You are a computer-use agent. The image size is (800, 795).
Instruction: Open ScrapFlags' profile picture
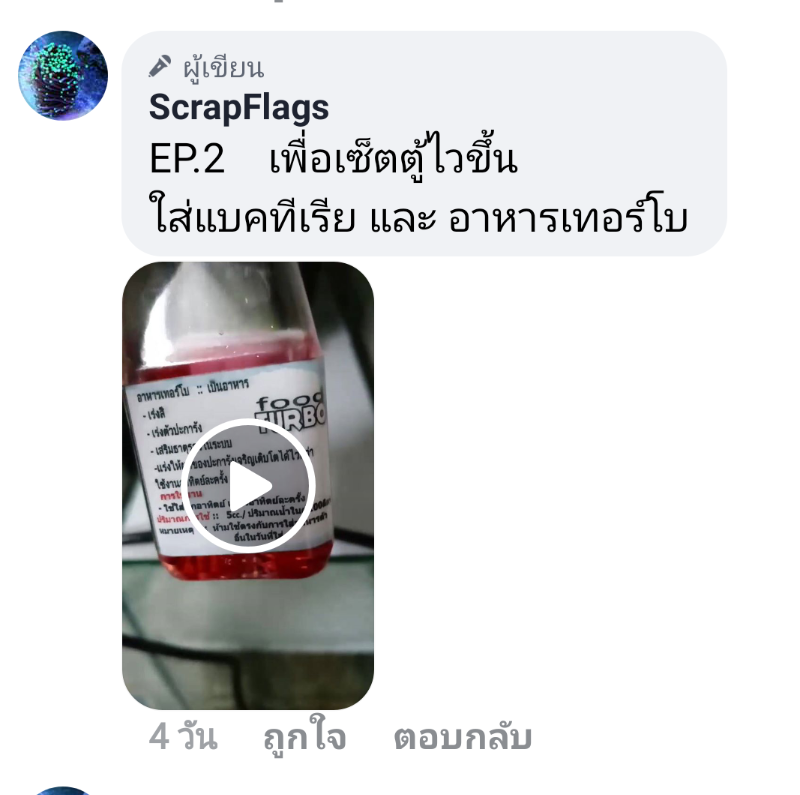[x=63, y=75]
